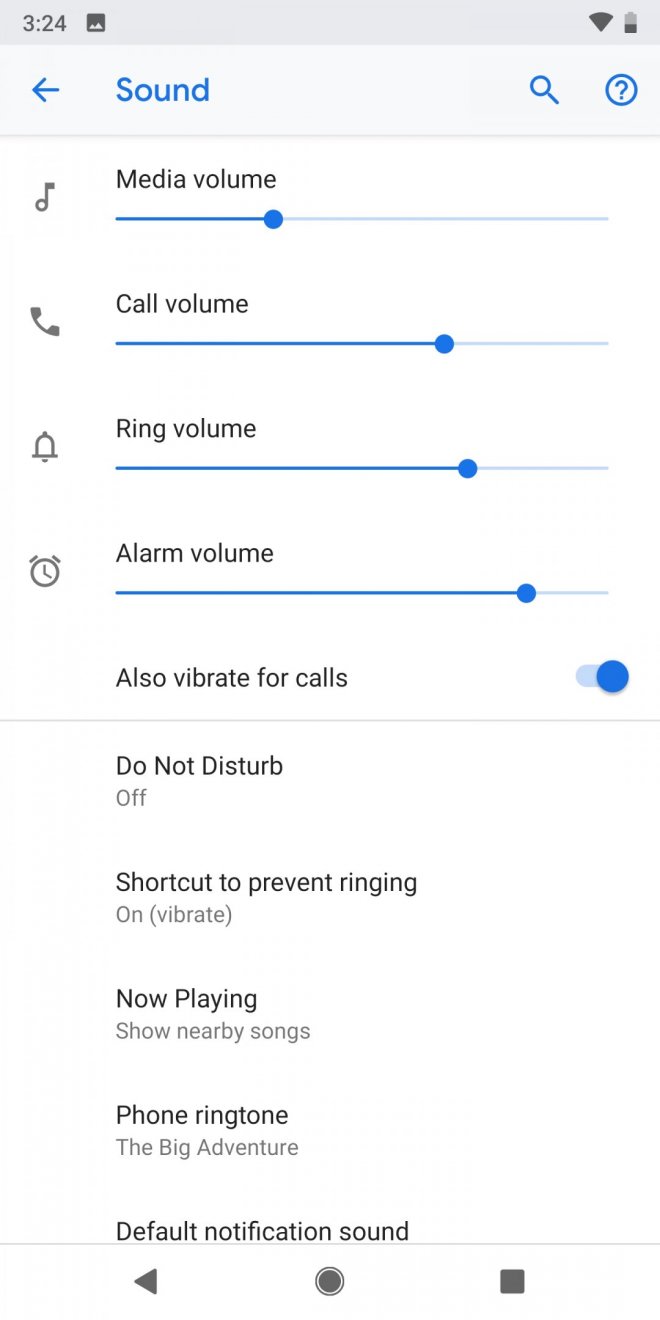Change the Phone ringtone

tap(207, 1130)
